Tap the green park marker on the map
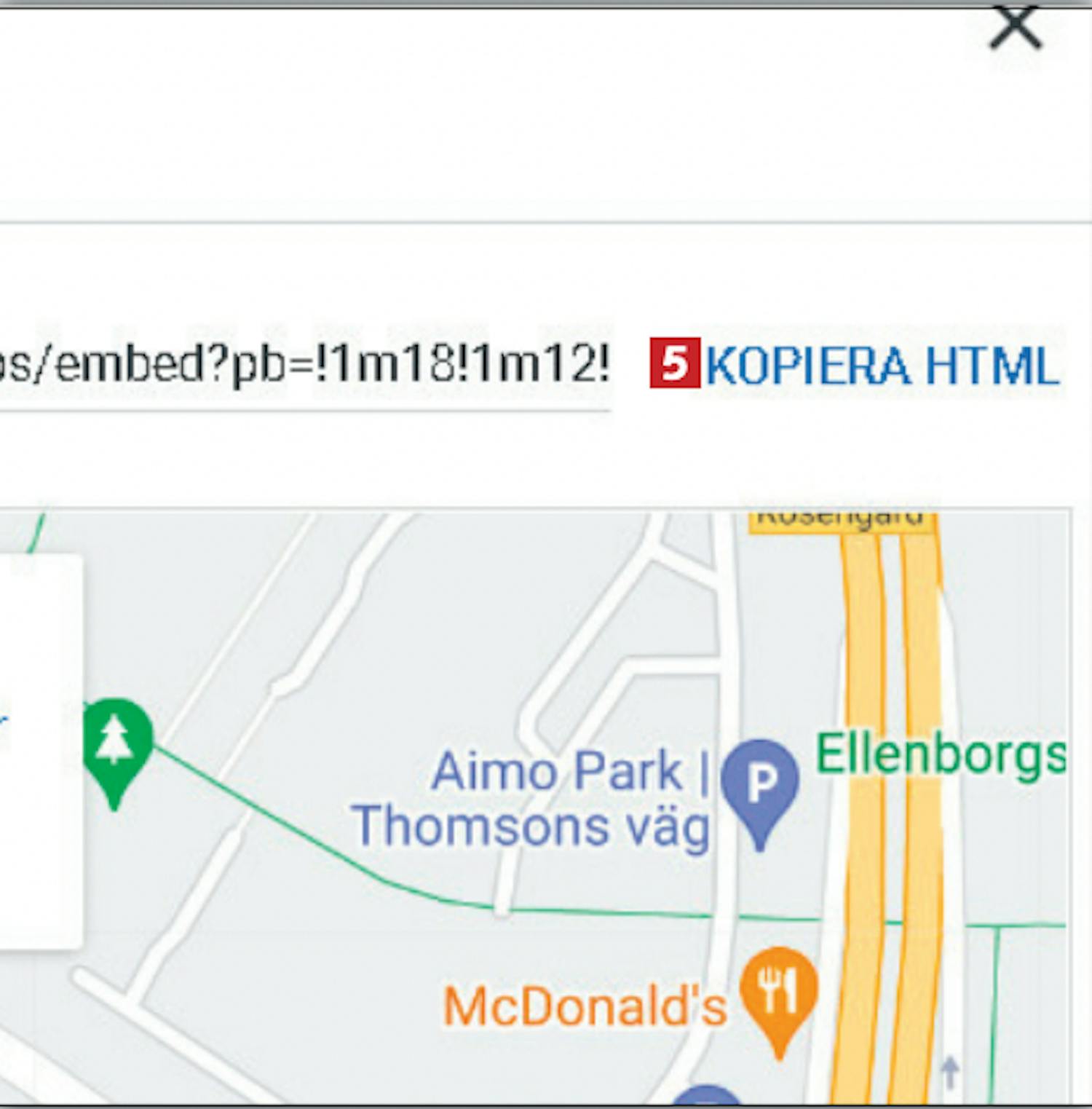This screenshot has width=1092, height=1109. click(x=115, y=742)
